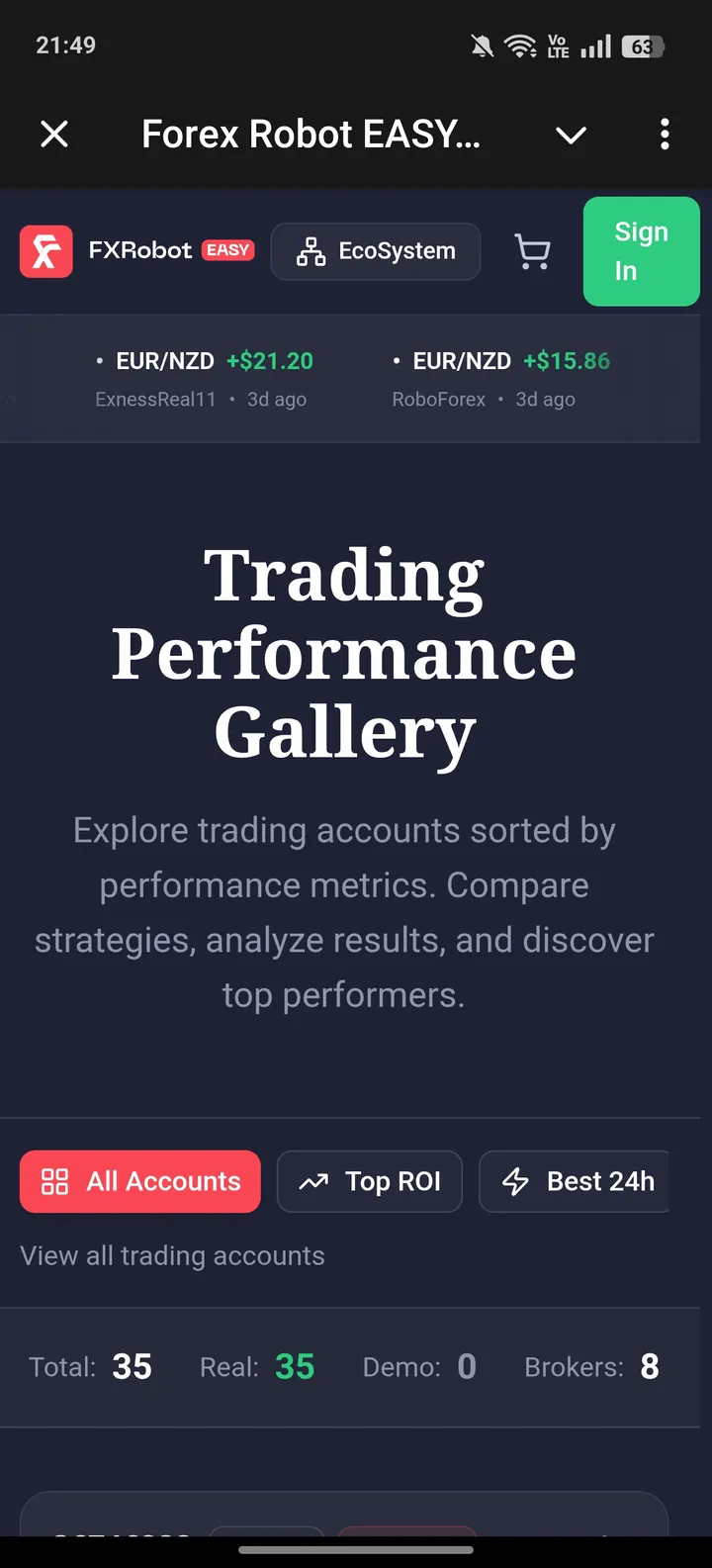
Task: Click the trending-arrow icon on Top ROI
Action: [313, 1181]
